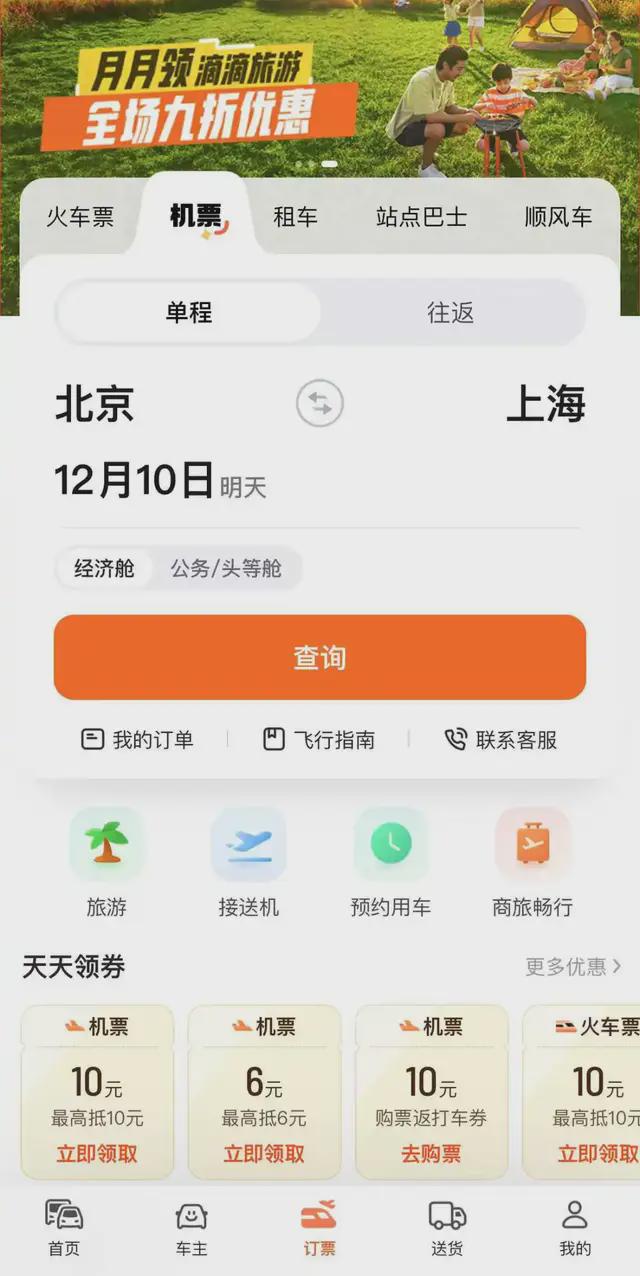
Task: Claim the 6元 机票 coupon
Action: click(x=264, y=1153)
